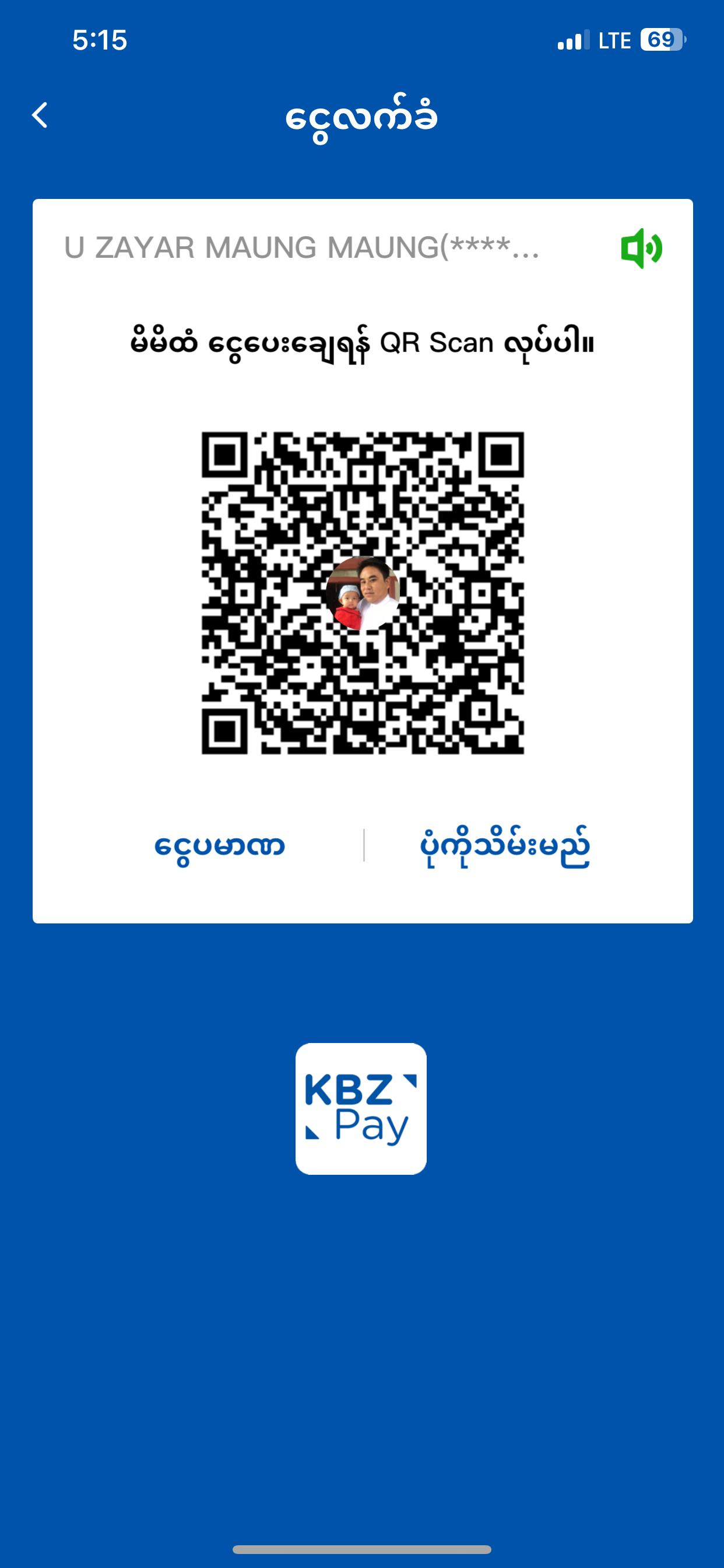Tap ငွေပမာဏ to set an amount

coord(220,845)
